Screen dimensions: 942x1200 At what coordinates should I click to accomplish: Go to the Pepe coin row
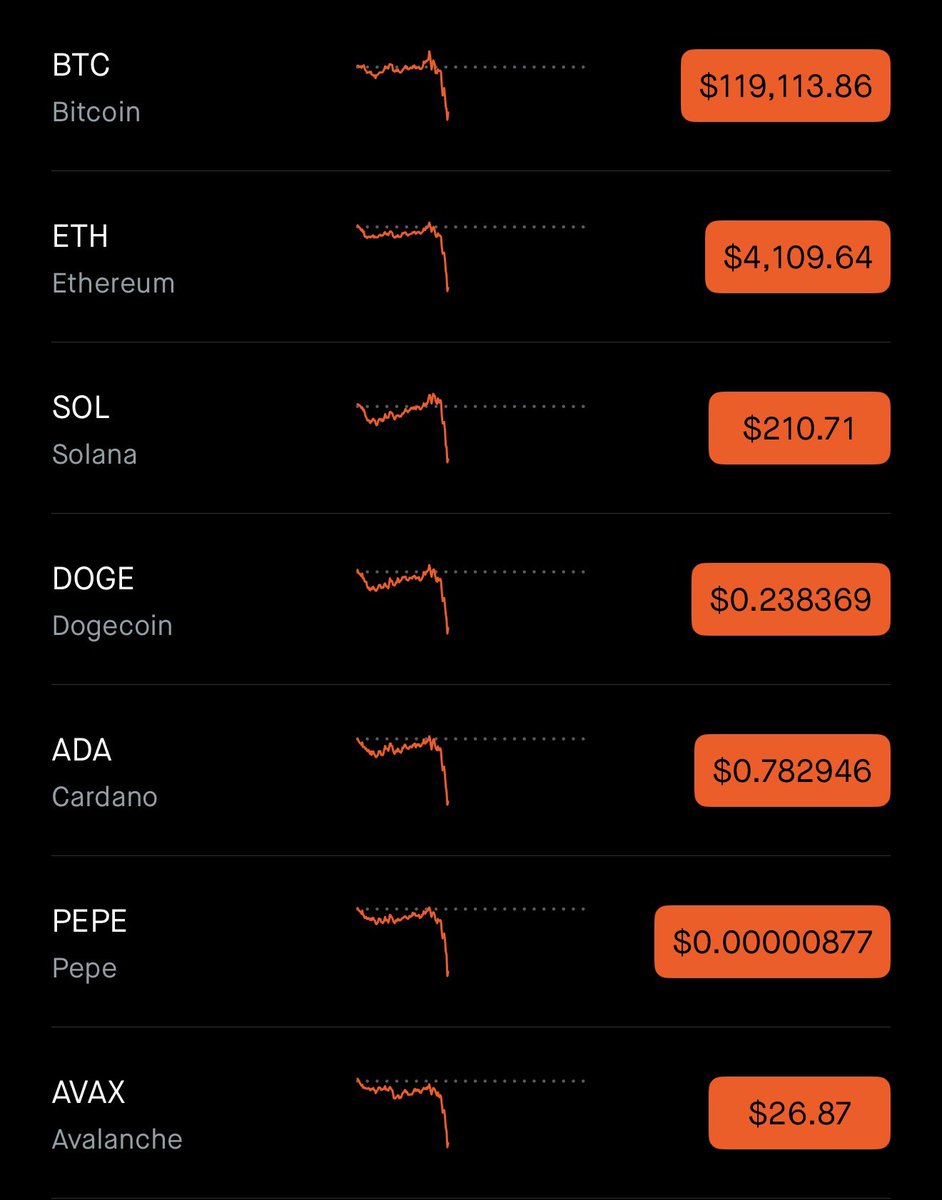point(89,943)
